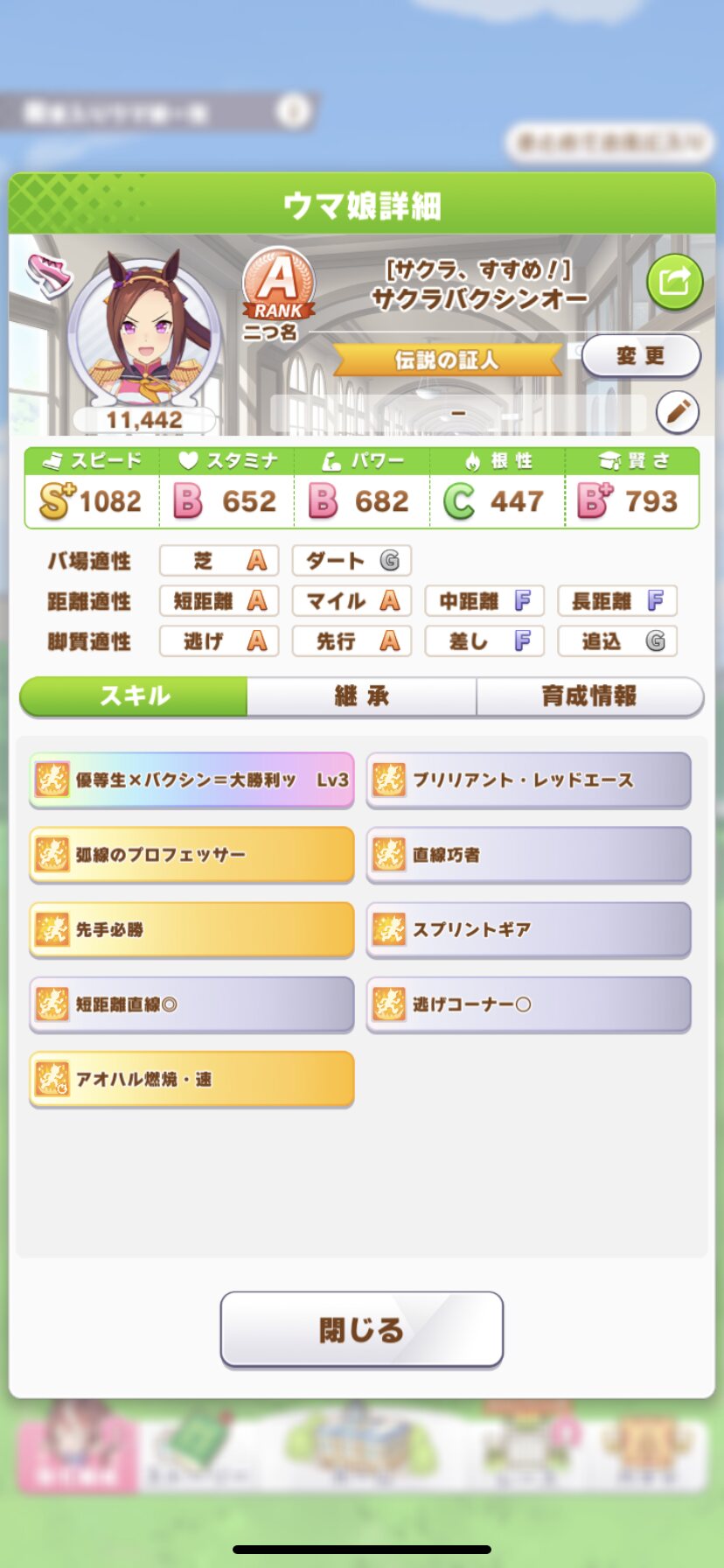Open the 弧線のプロフェッサー skill details
Image resolution: width=724 pixels, height=1568 pixels.
[x=191, y=855]
